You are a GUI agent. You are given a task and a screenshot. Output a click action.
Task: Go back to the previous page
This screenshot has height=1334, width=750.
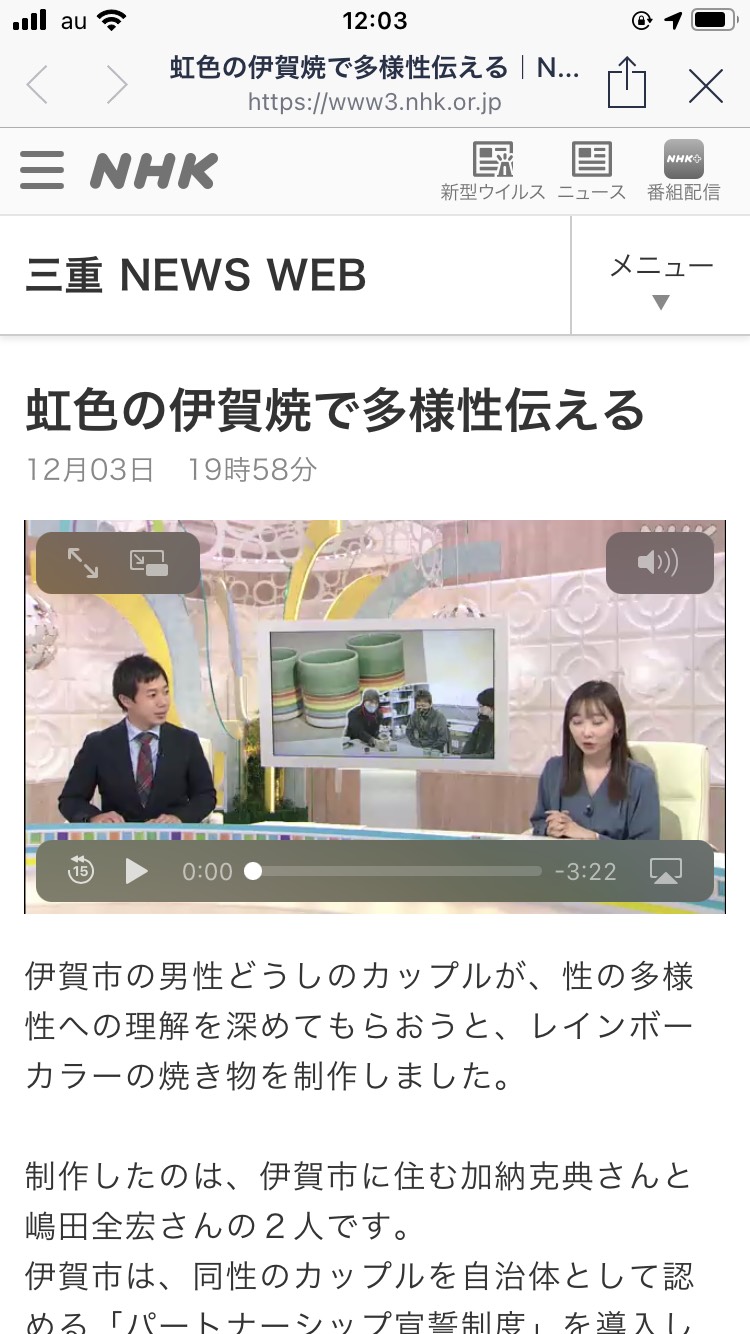[37, 85]
